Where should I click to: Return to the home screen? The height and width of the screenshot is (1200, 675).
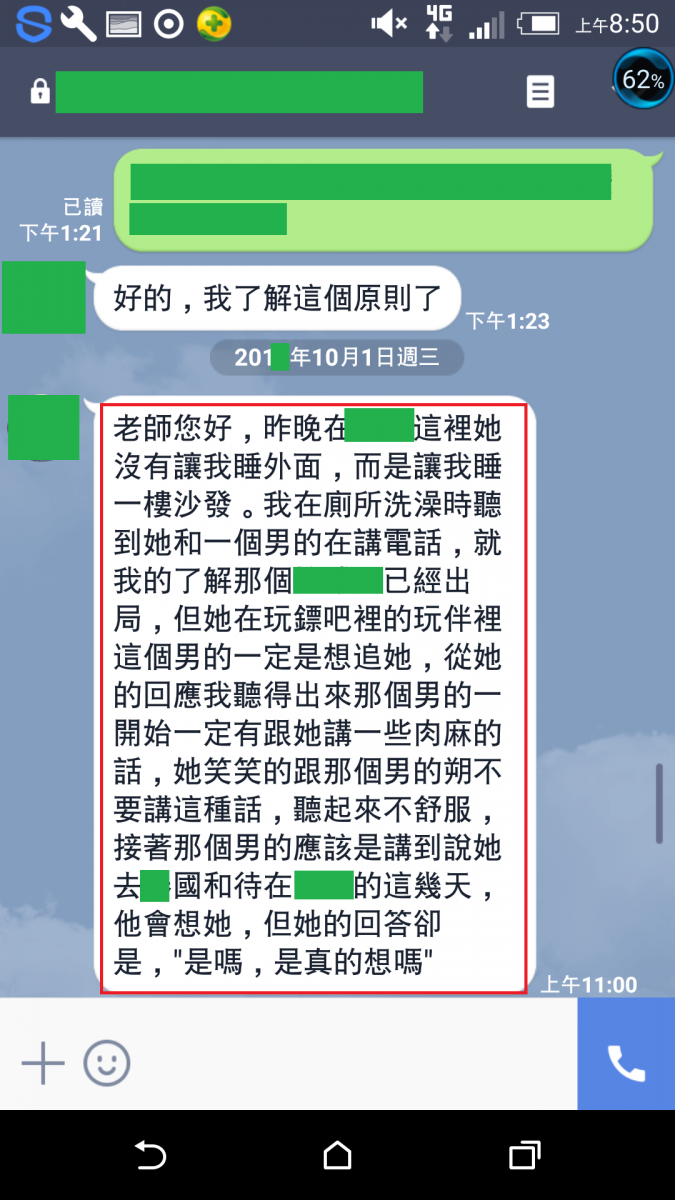[x=338, y=1156]
